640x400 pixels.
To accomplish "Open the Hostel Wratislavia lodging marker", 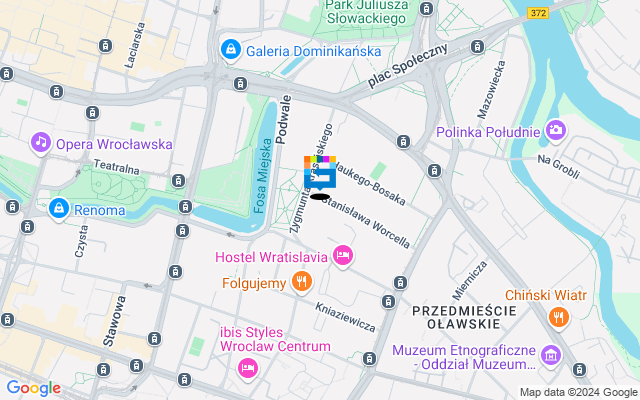I will [x=343, y=257].
